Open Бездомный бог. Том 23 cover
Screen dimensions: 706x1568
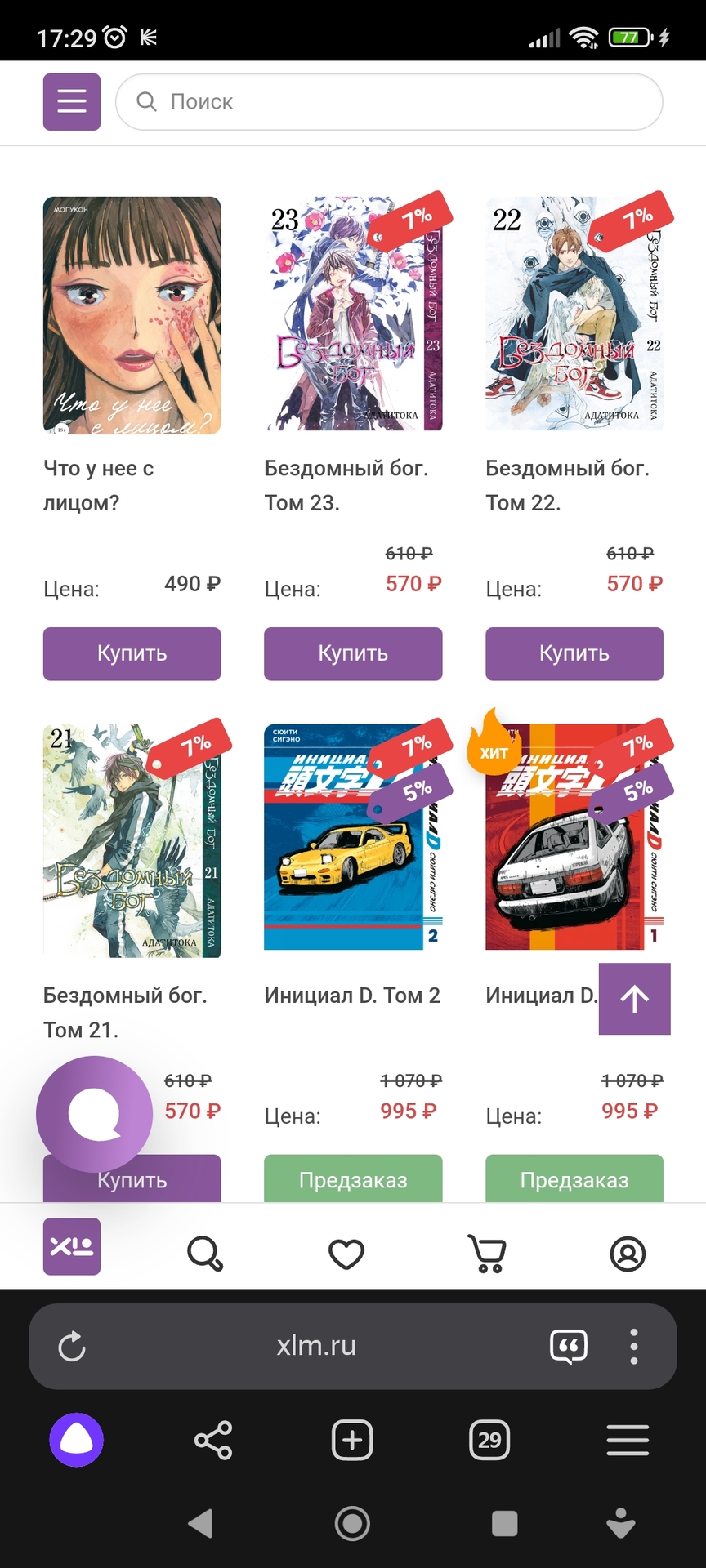coord(353,315)
